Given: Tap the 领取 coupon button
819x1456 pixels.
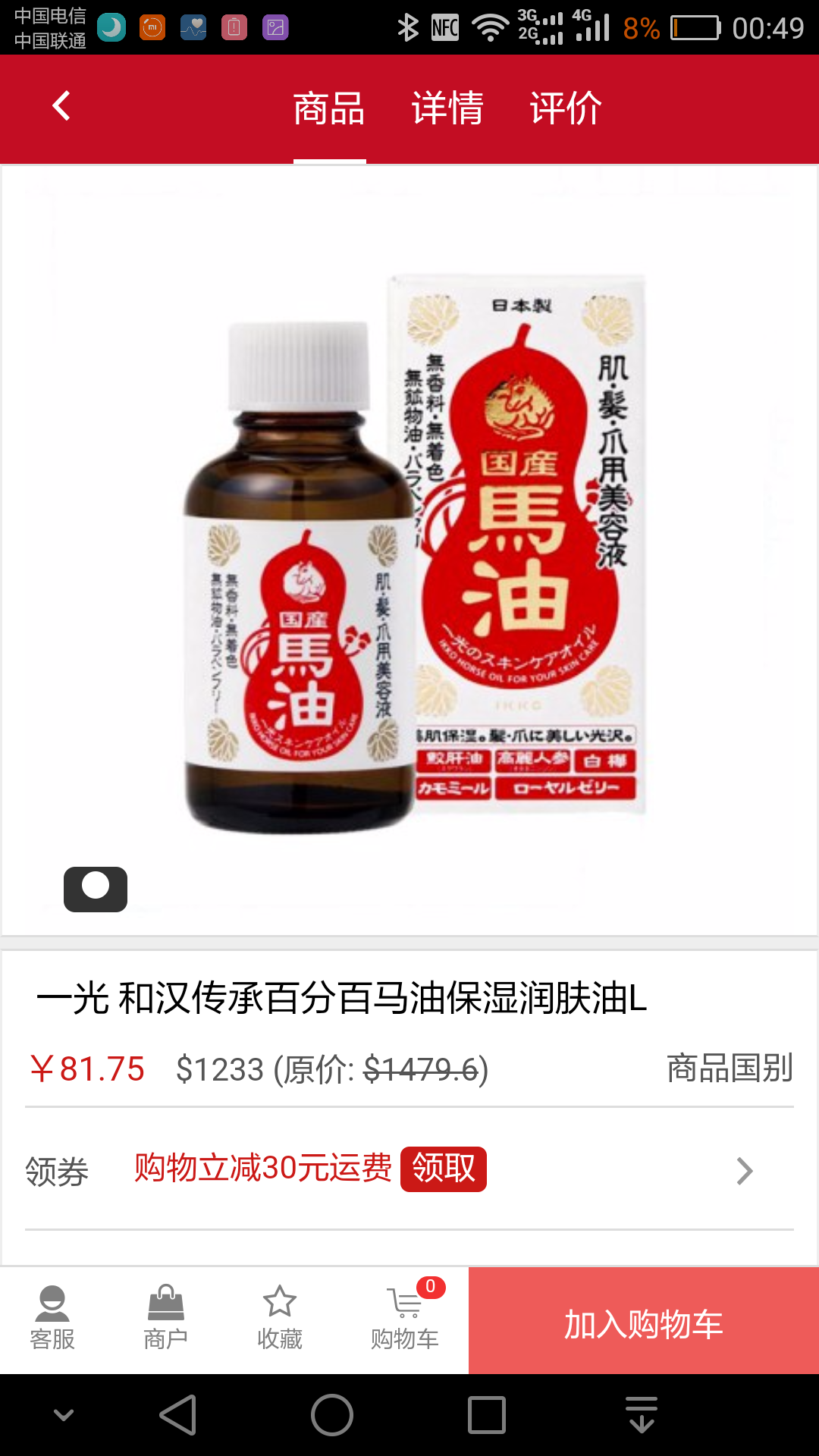Looking at the screenshot, I should point(444,1169).
